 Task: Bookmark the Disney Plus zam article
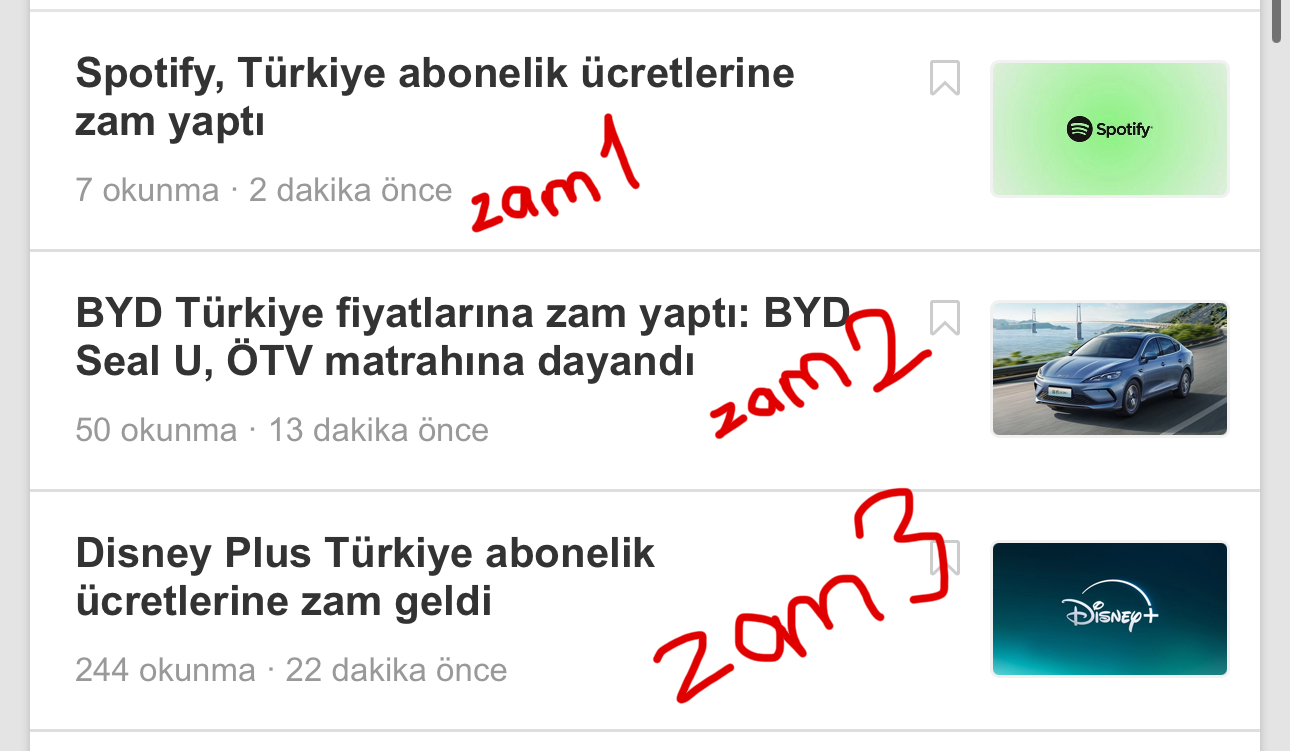(944, 558)
